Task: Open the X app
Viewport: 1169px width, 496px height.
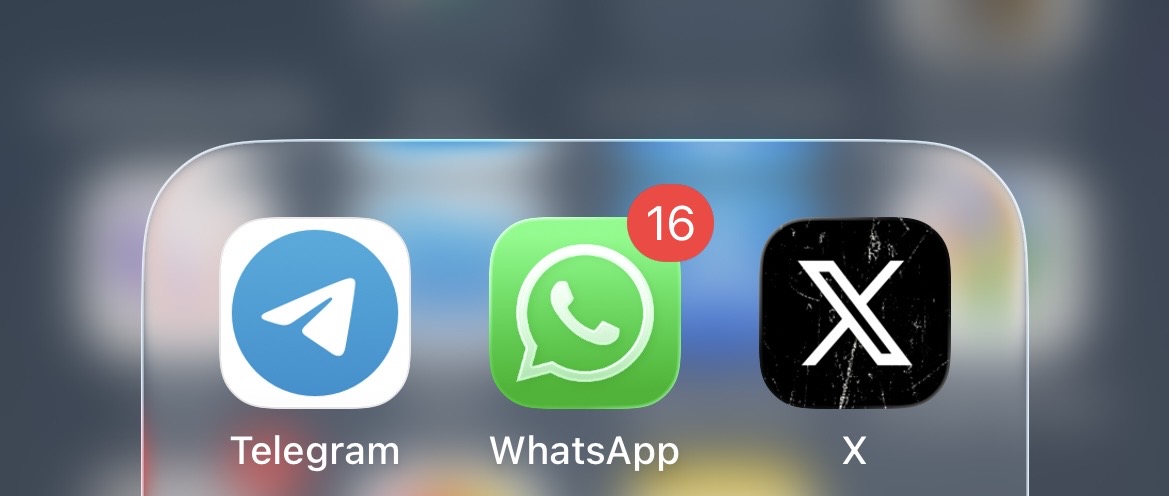Action: point(854,312)
